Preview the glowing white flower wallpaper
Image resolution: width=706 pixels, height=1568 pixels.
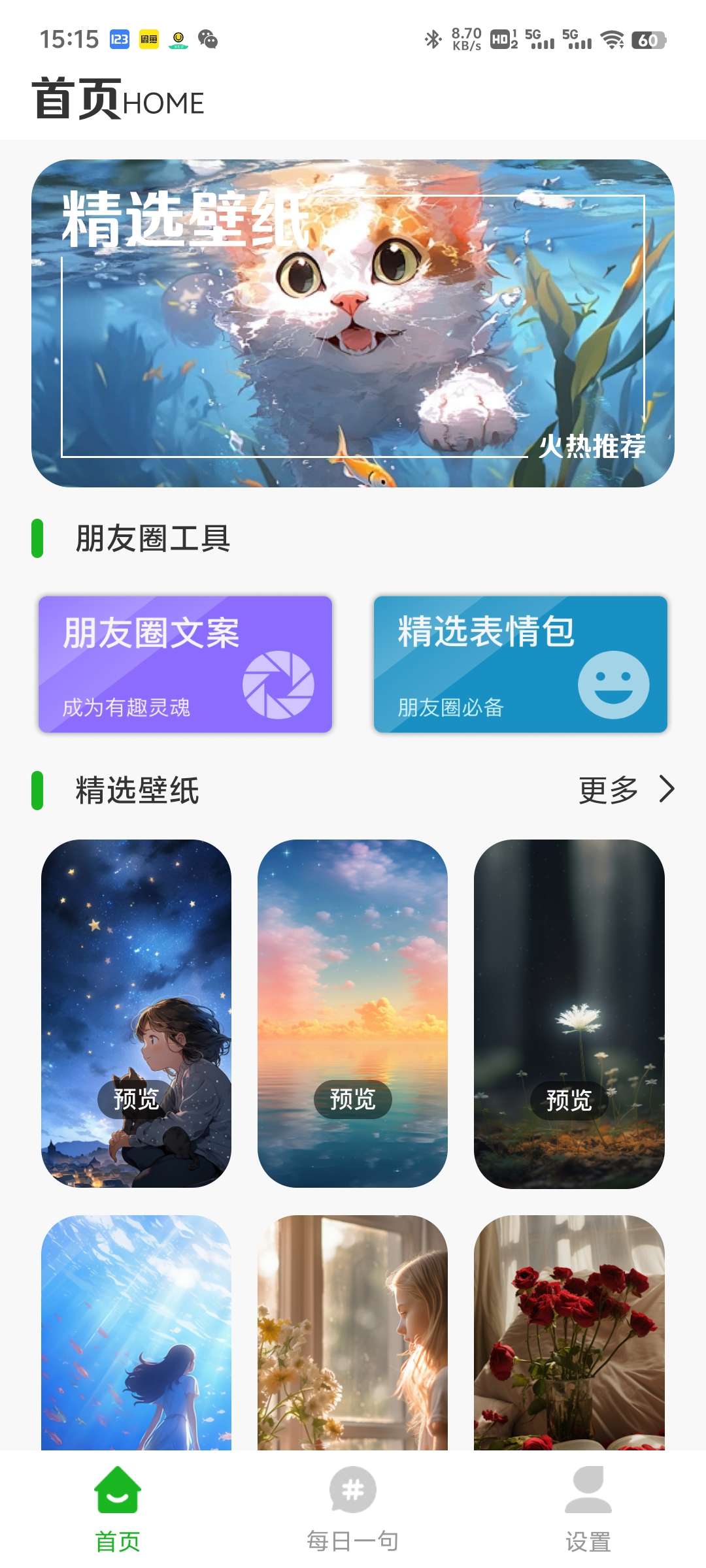[x=569, y=1100]
